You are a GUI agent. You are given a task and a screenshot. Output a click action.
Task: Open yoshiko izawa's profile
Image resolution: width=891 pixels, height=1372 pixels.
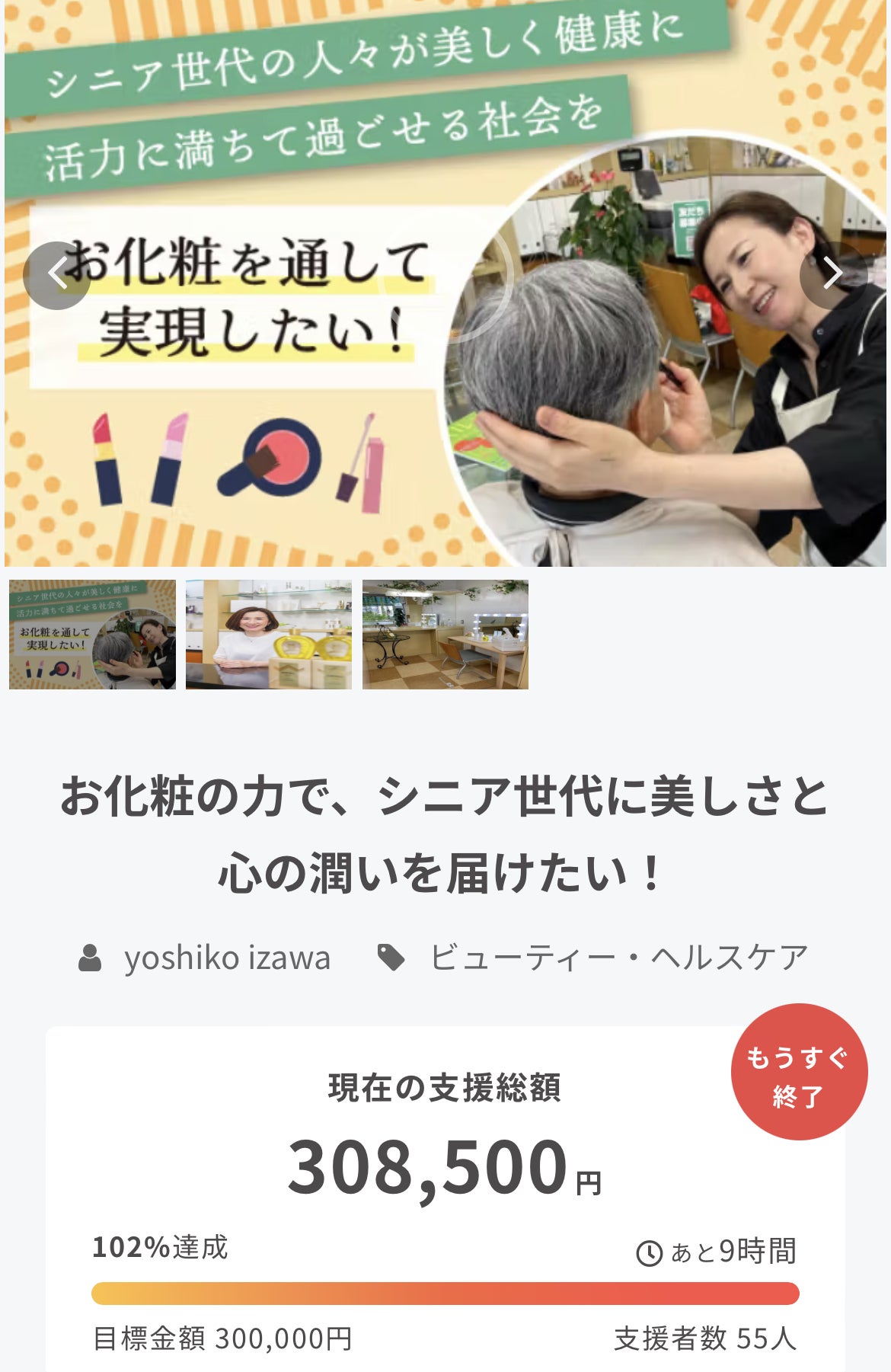pos(226,958)
